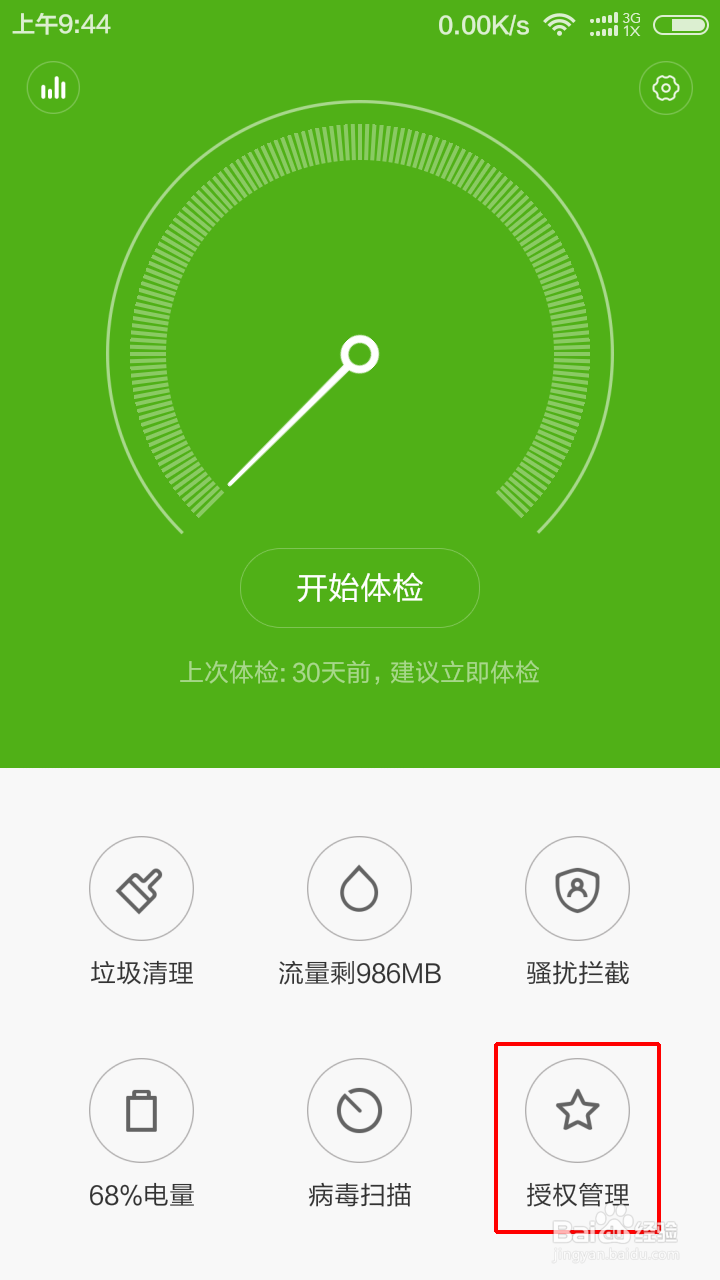Image resolution: width=720 pixels, height=1280 pixels.
Task: Open the statistics chart icon top left
Action: click(52, 88)
